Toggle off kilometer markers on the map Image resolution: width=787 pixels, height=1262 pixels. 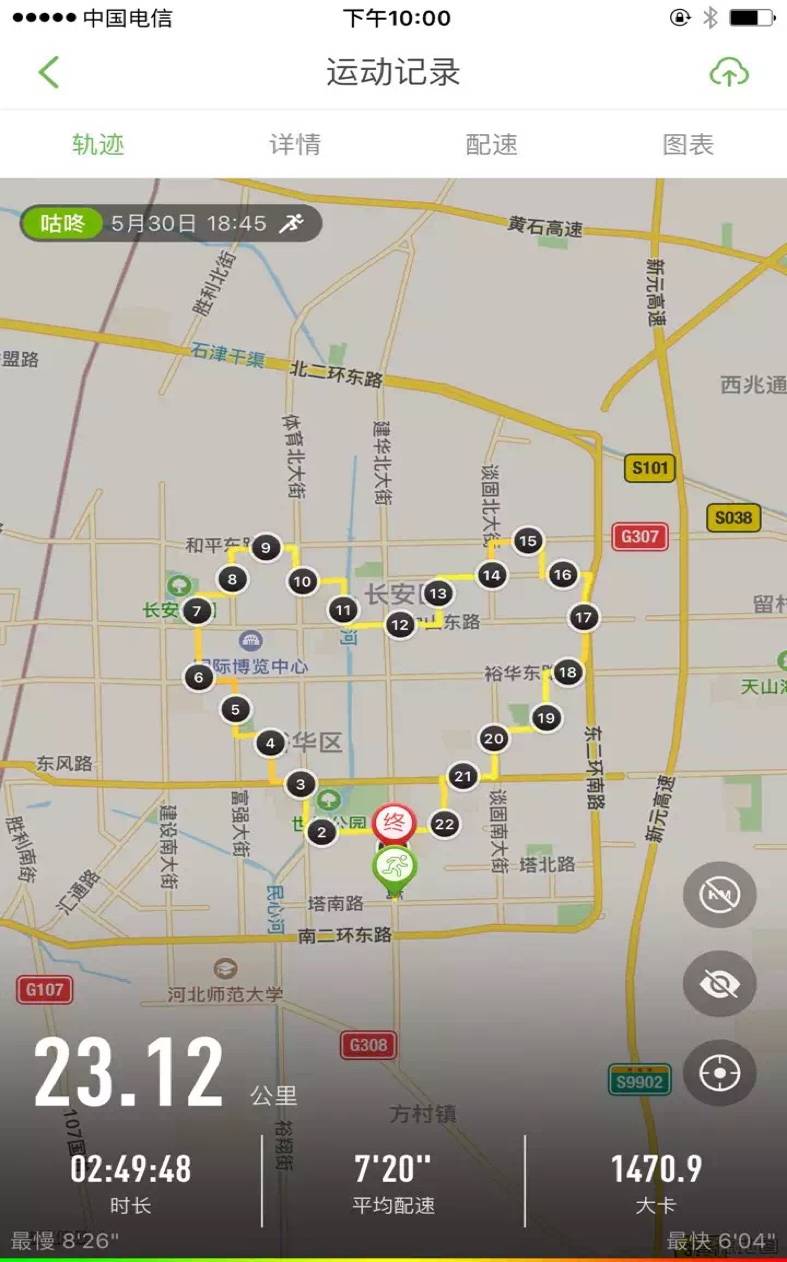719,893
